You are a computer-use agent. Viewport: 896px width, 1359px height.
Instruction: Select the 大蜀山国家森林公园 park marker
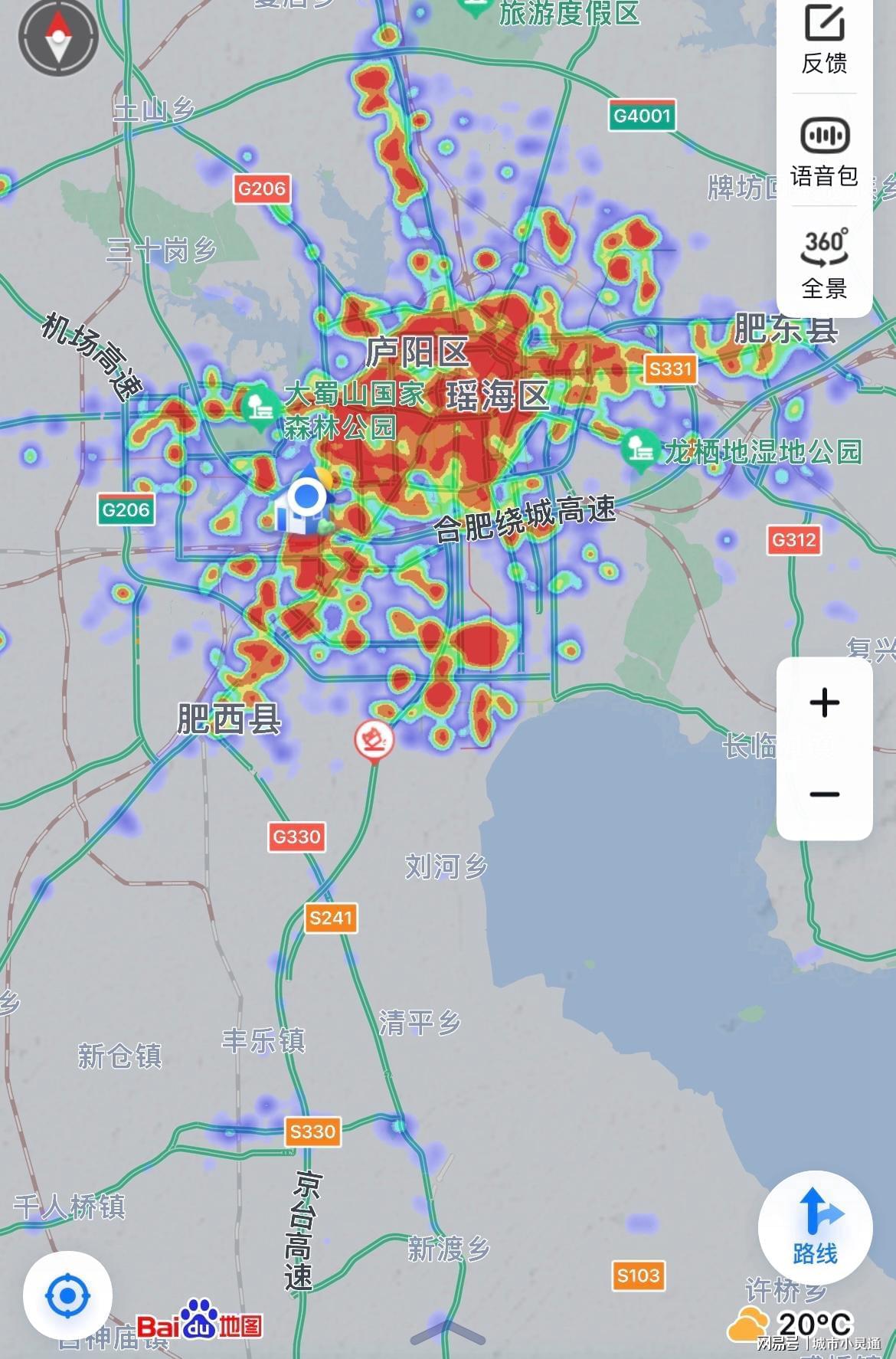[x=260, y=404]
